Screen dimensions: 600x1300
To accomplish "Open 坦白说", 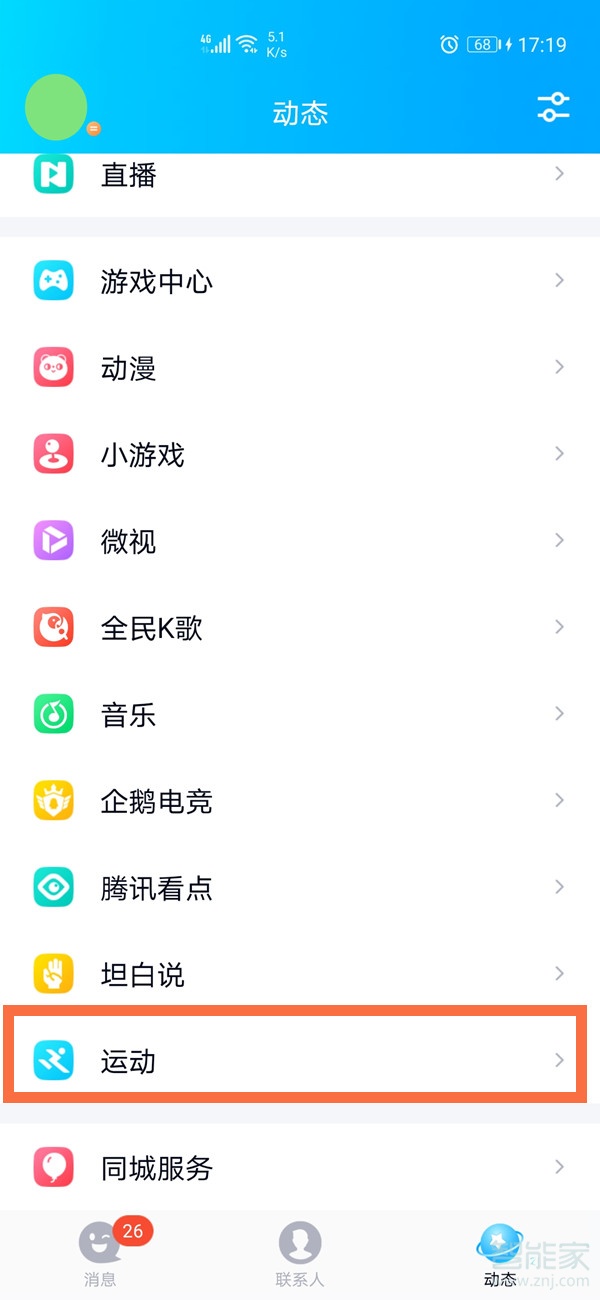I will pyautogui.click(x=300, y=974).
